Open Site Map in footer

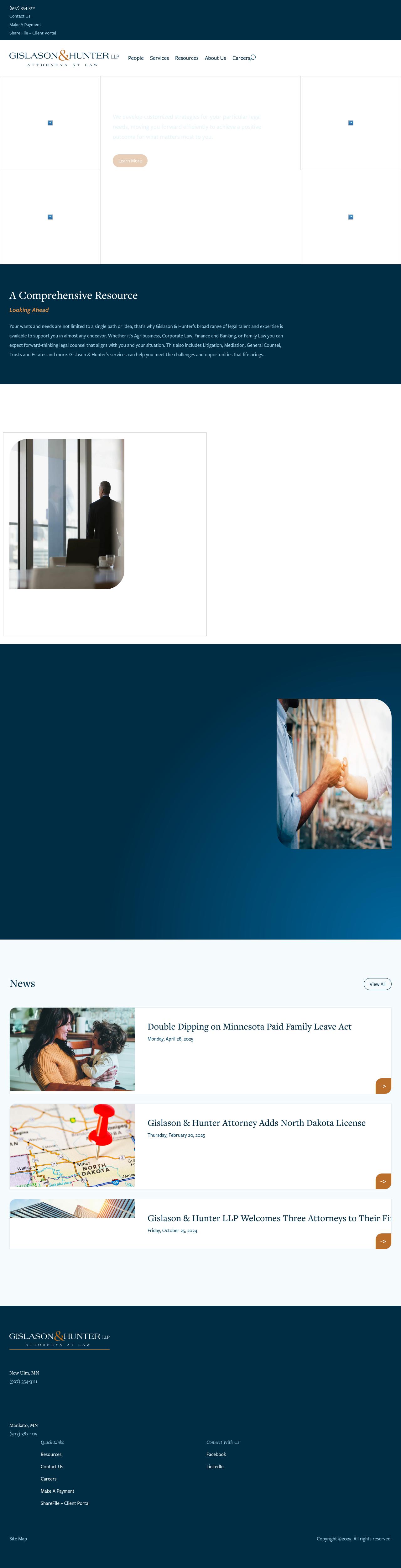pyautogui.click(x=18, y=1539)
